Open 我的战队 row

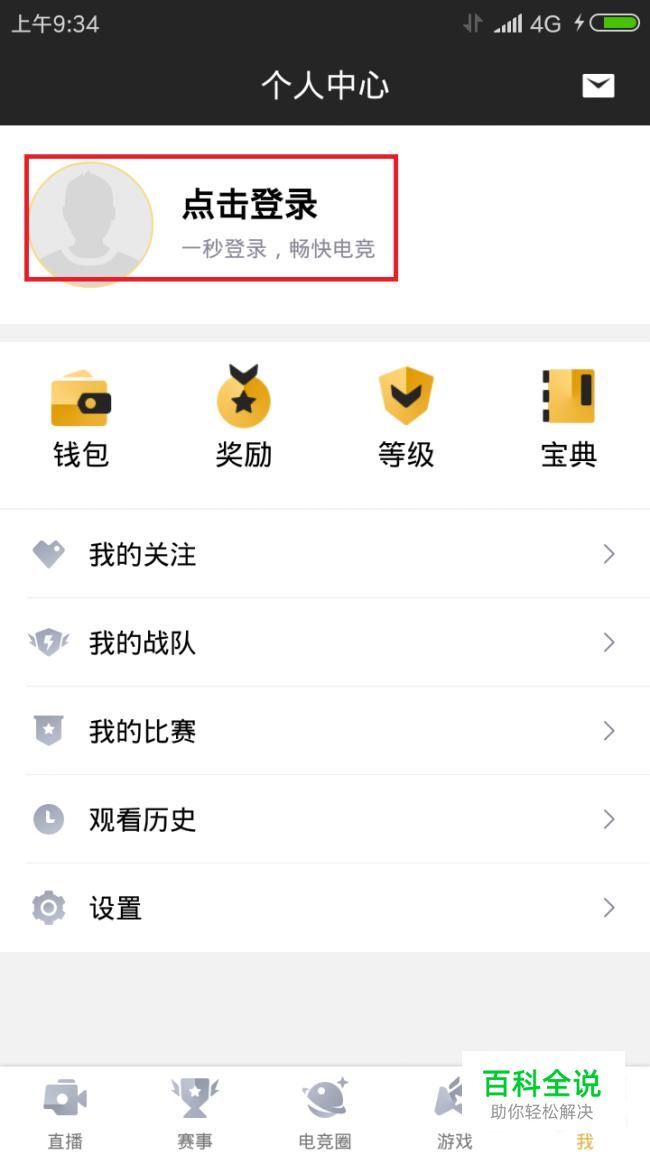click(325, 642)
